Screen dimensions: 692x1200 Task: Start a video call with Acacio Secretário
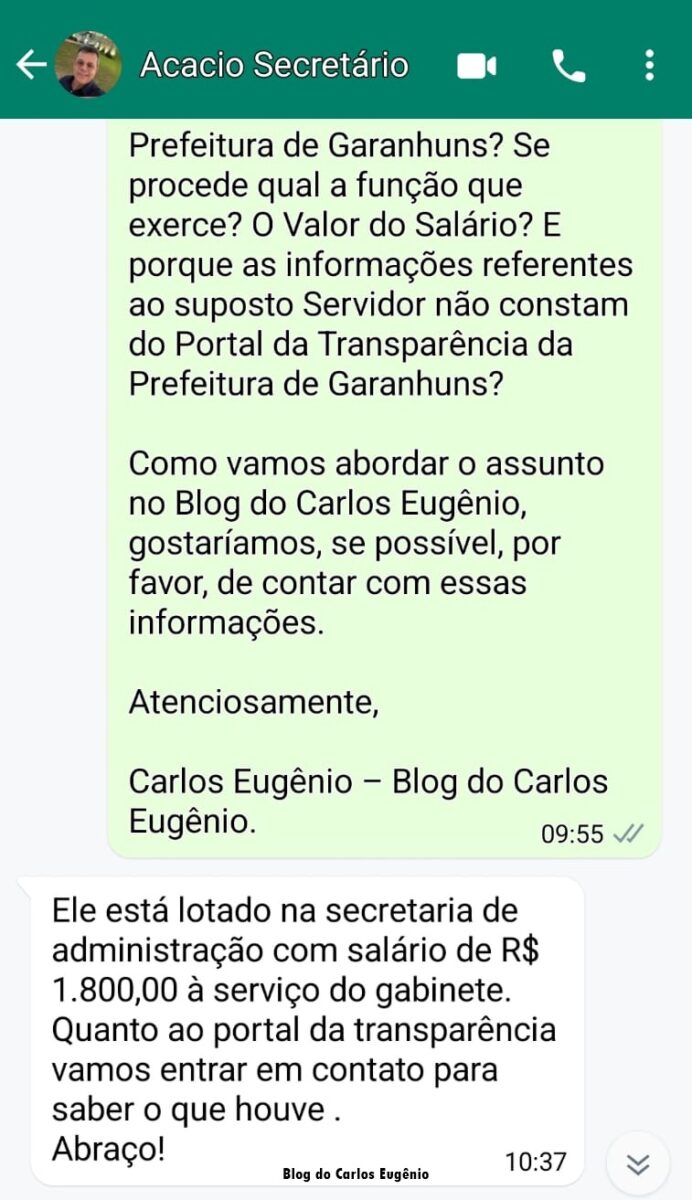coord(477,66)
